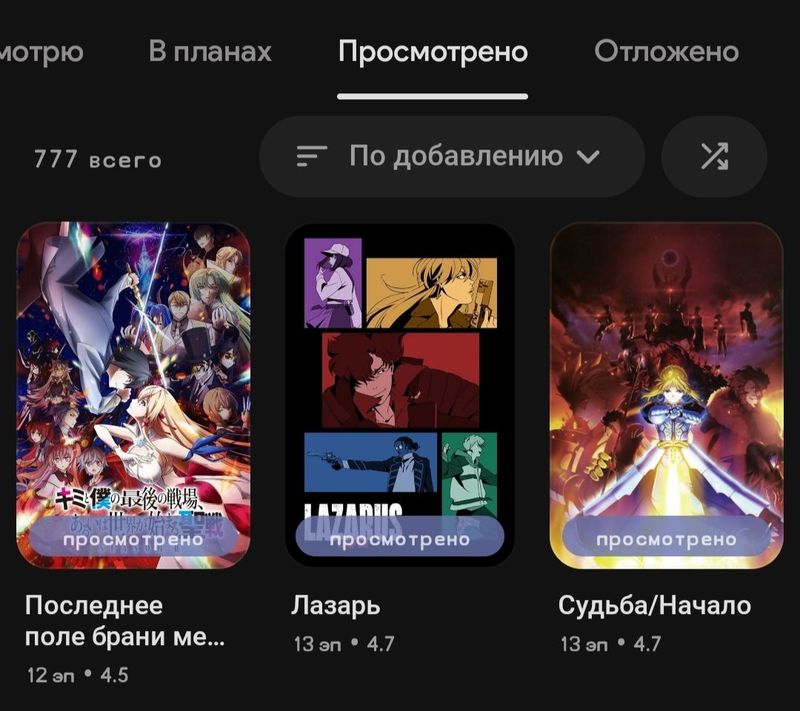The height and width of the screenshot is (711, 800).
Task: View the «Судьба/Начало» anime card
Action: pos(666,395)
